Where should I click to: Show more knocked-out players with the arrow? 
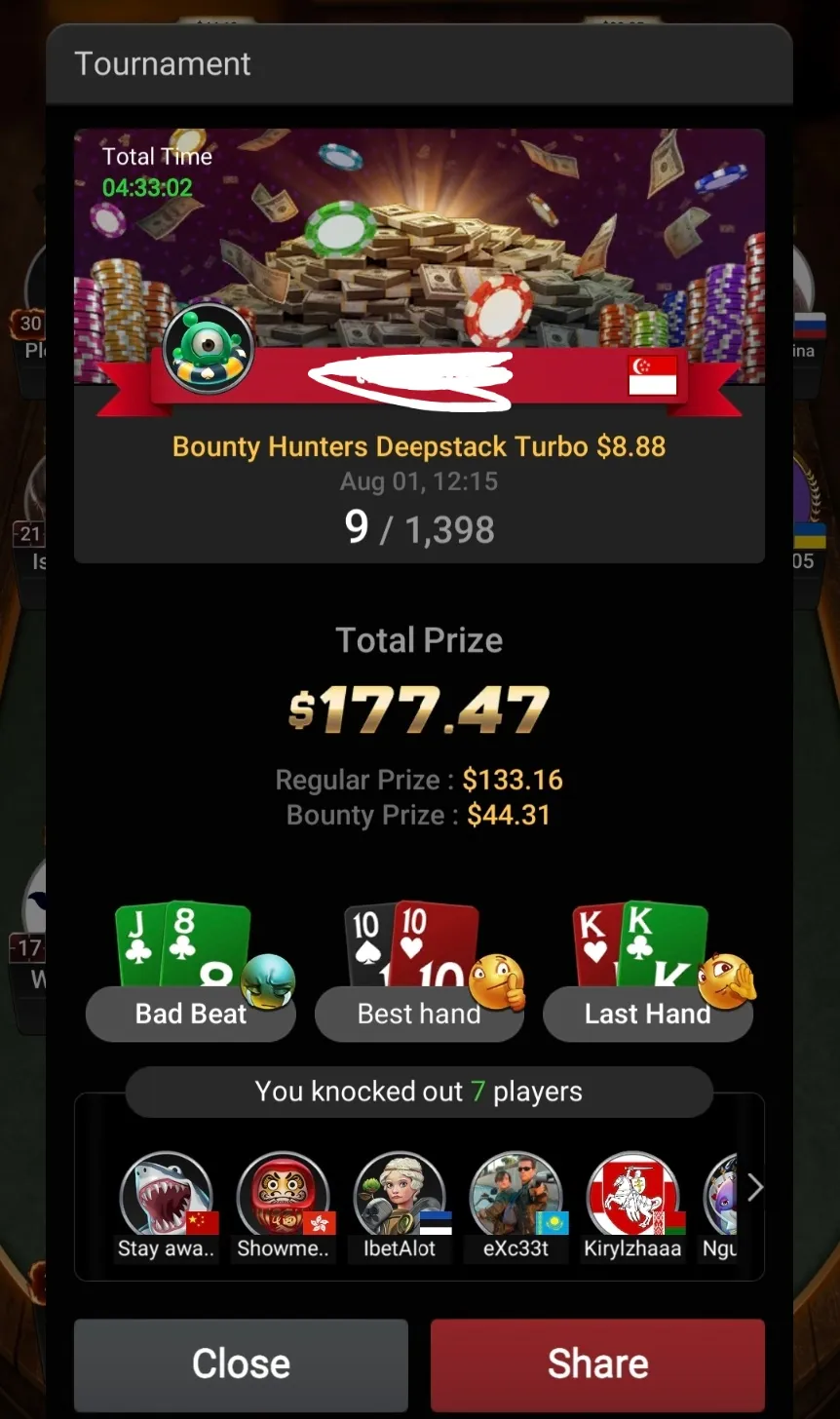tap(753, 1187)
